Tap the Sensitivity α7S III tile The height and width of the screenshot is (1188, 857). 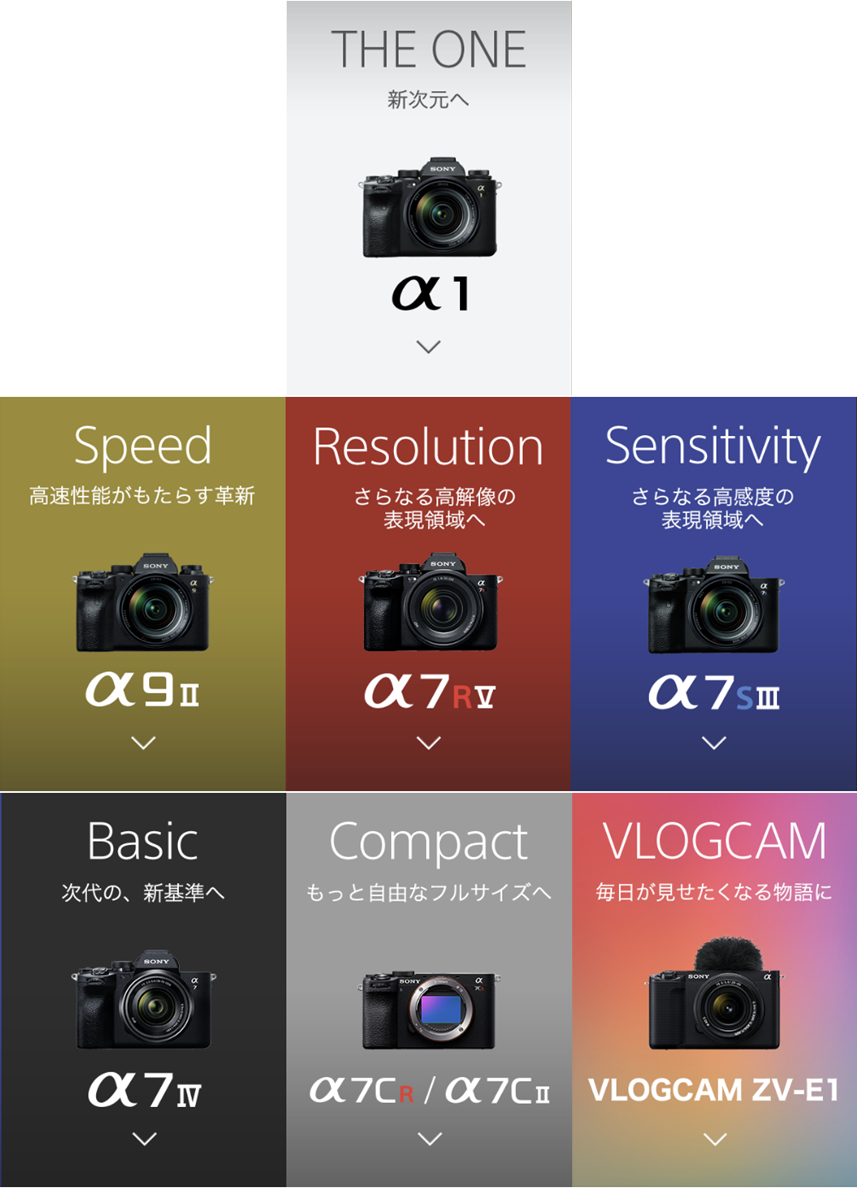coord(713,595)
